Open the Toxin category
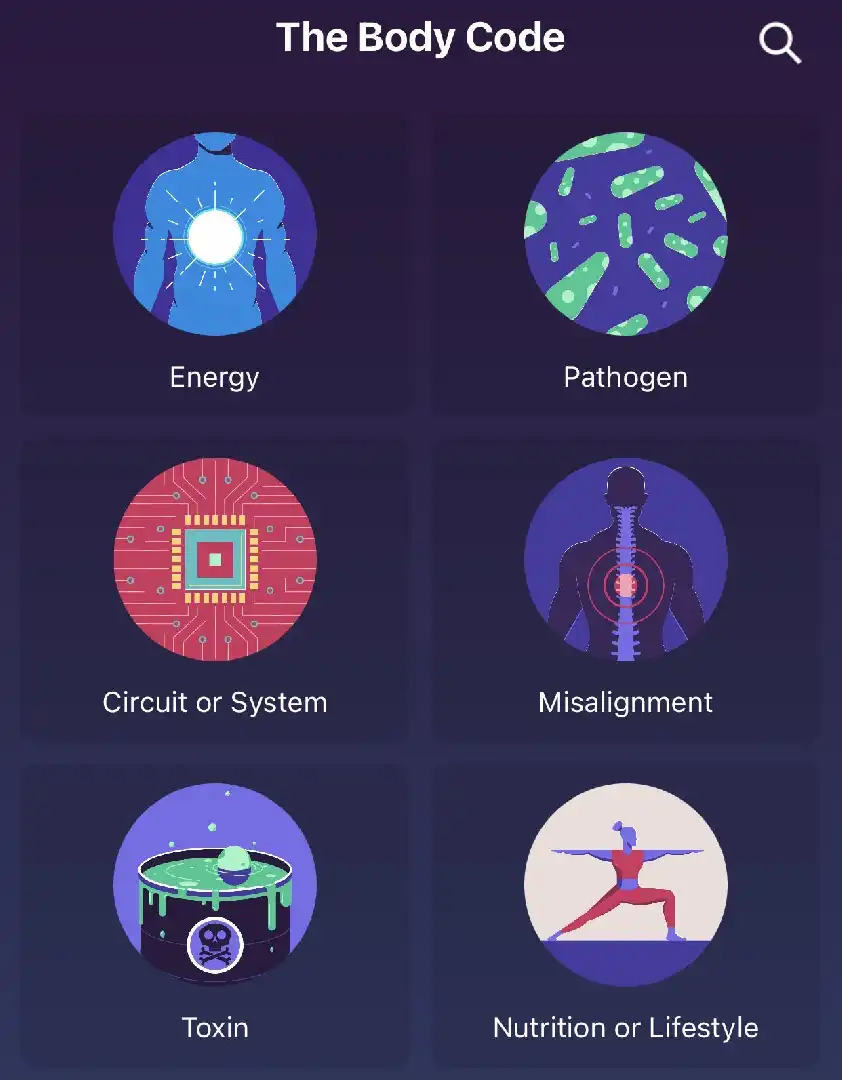 [x=214, y=915]
